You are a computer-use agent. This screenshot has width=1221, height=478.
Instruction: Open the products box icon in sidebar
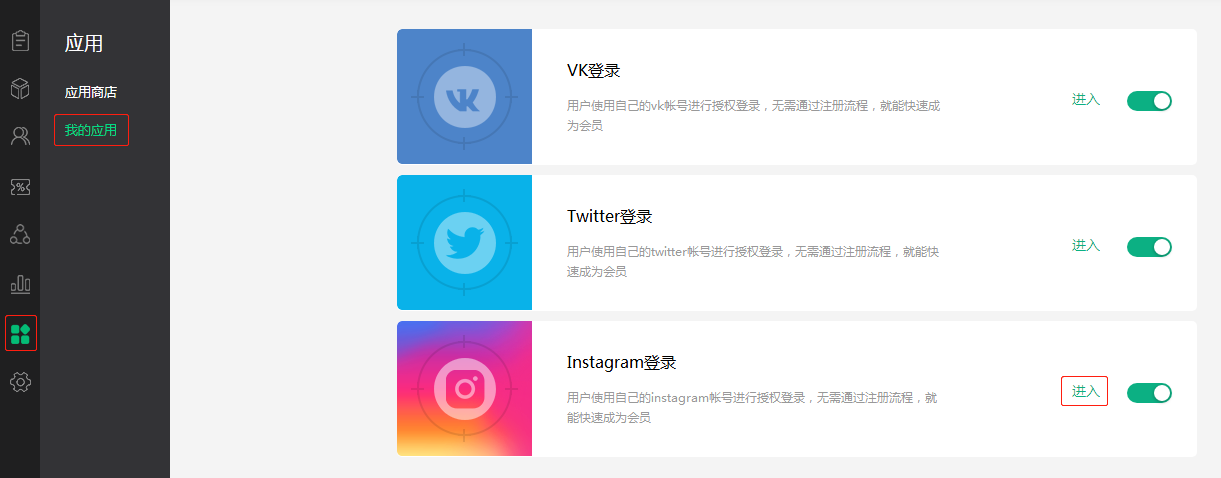(20, 89)
